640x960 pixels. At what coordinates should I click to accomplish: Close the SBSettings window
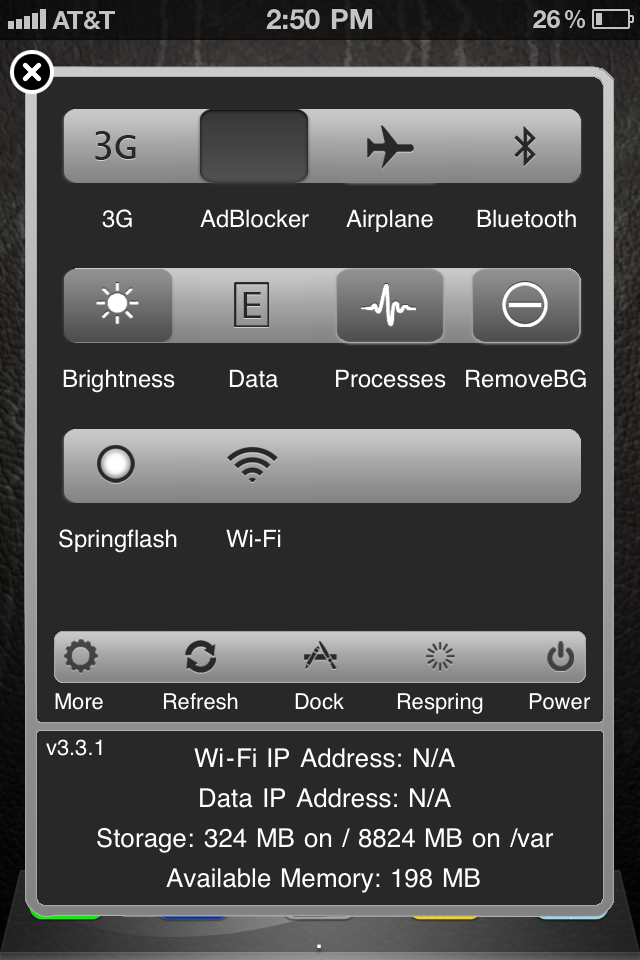tap(32, 72)
